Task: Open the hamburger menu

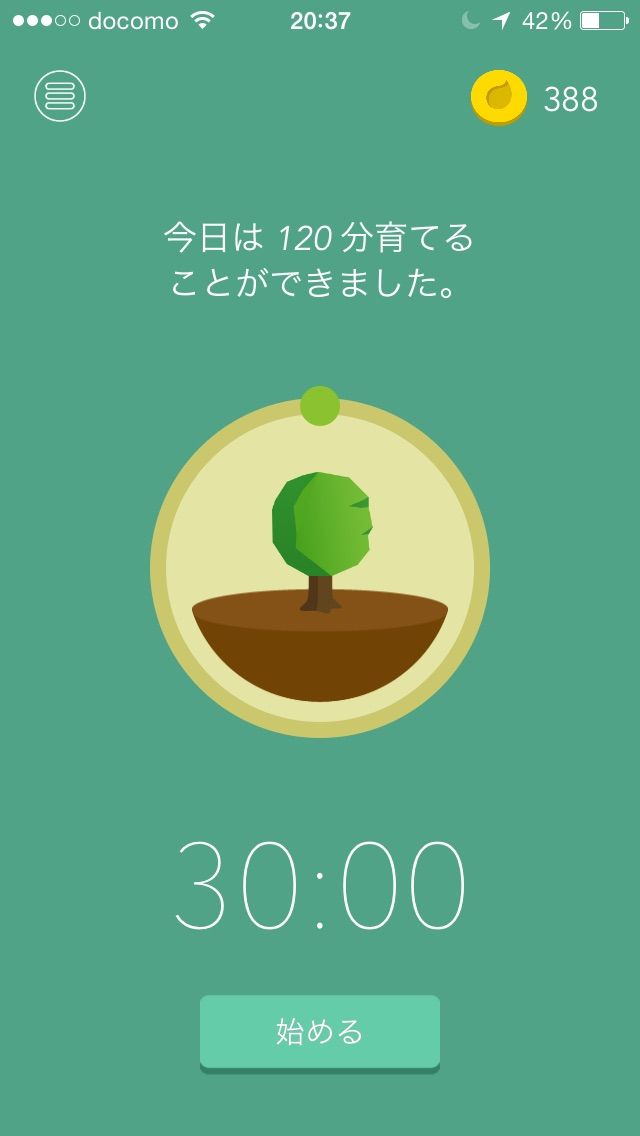Action: [x=60, y=96]
